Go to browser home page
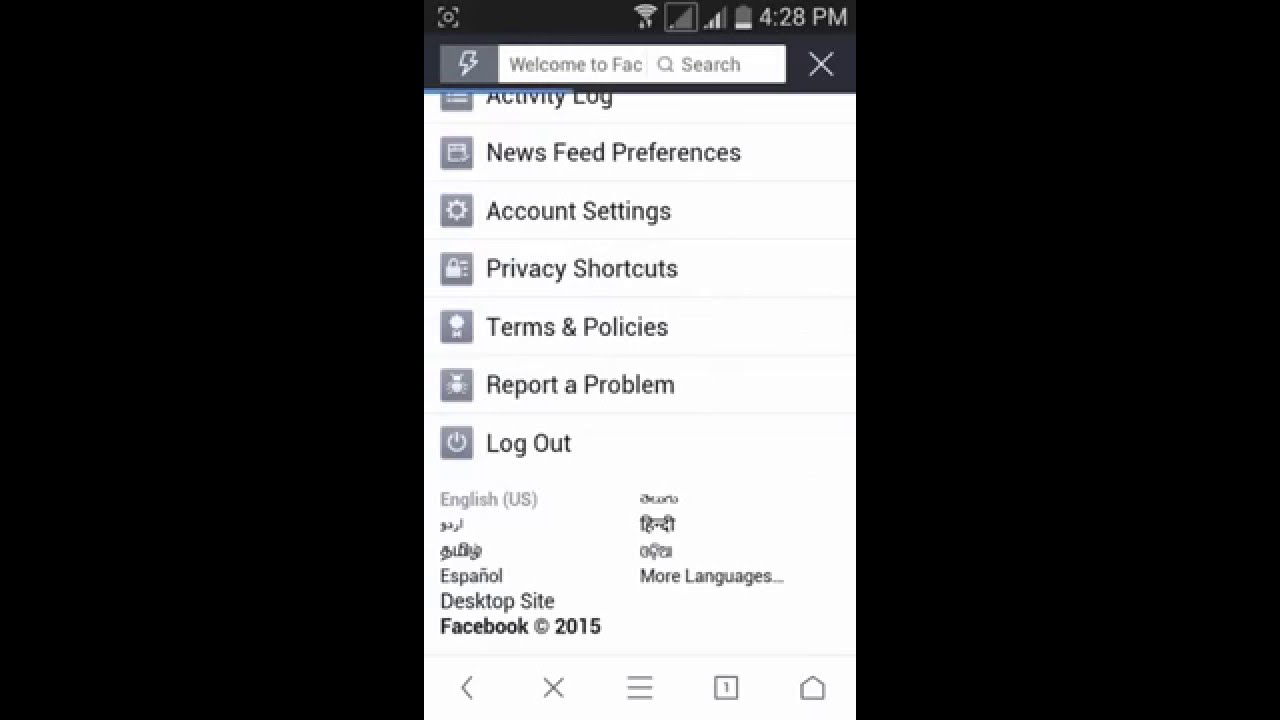 pyautogui.click(x=812, y=687)
